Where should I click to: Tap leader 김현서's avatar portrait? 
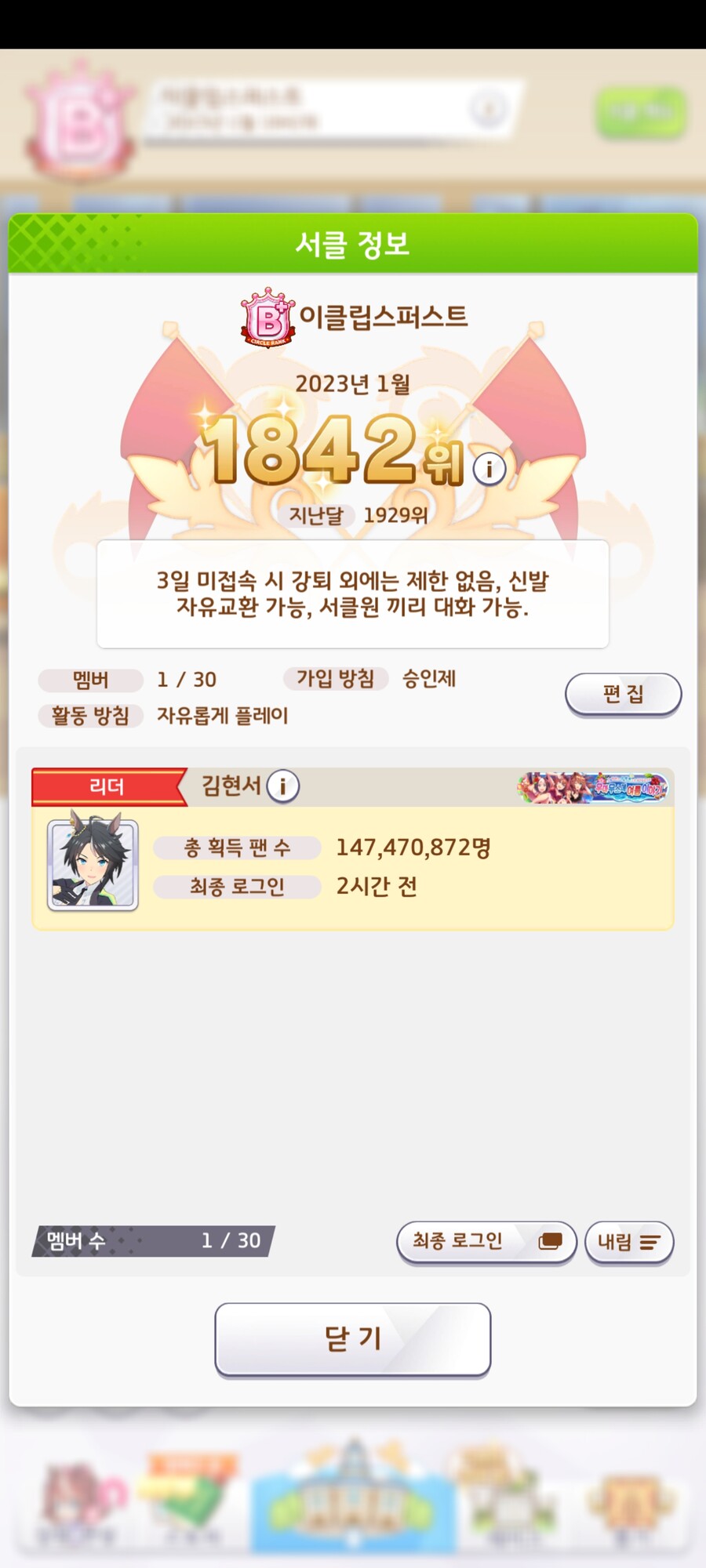pyautogui.click(x=92, y=865)
